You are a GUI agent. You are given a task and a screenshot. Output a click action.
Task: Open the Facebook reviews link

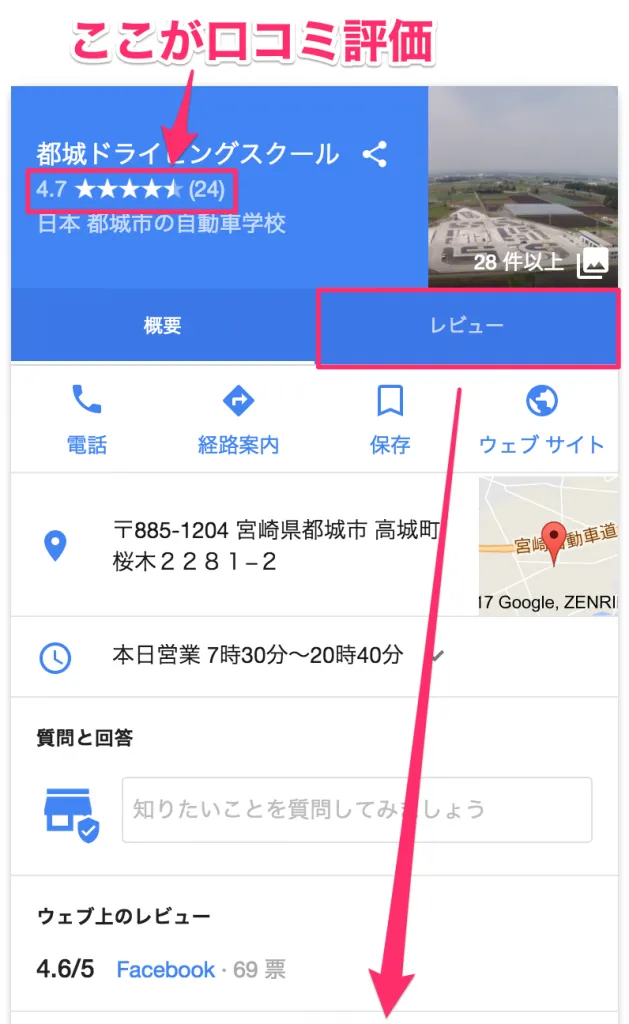(165, 969)
